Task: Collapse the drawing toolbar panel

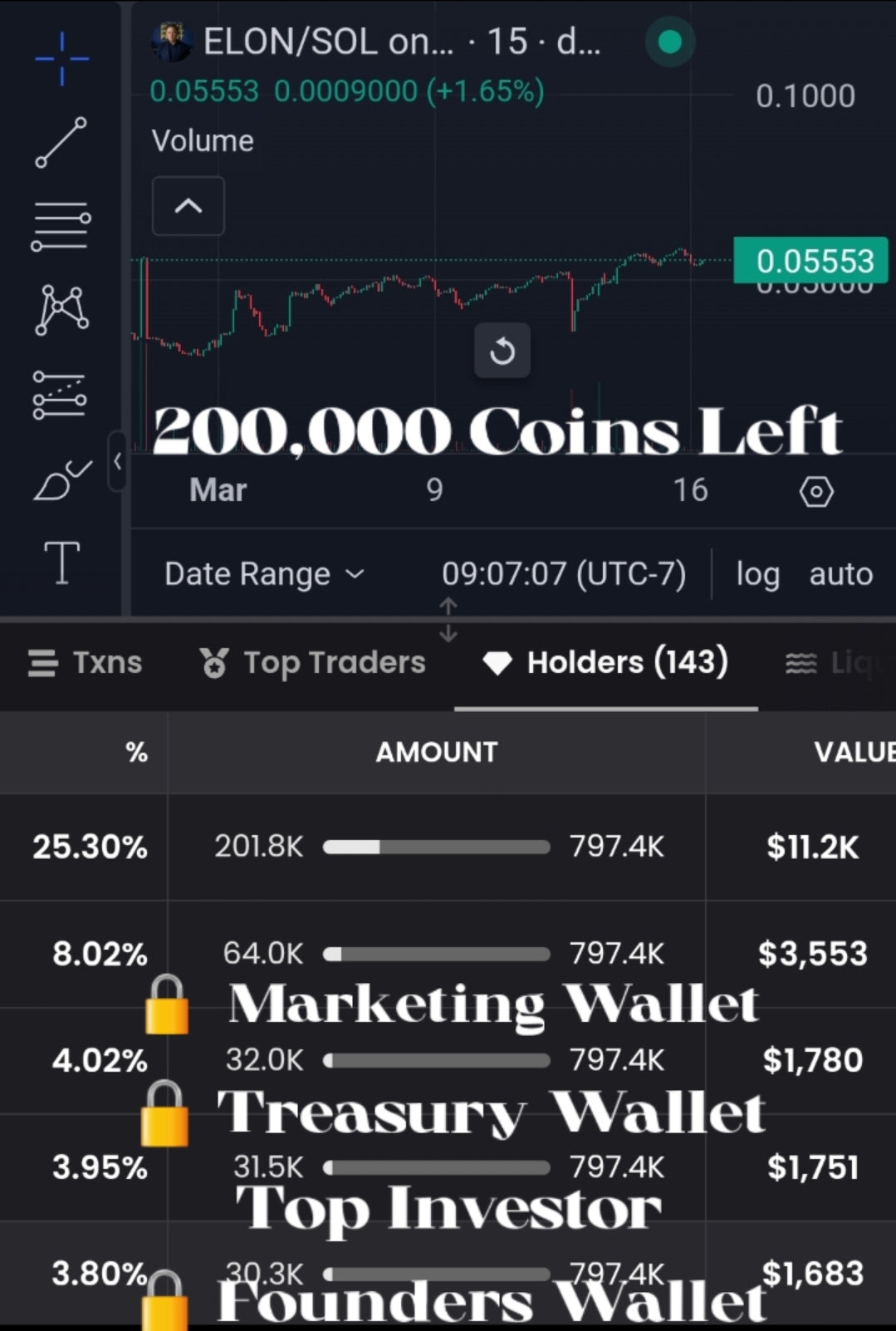Action: pos(117,461)
